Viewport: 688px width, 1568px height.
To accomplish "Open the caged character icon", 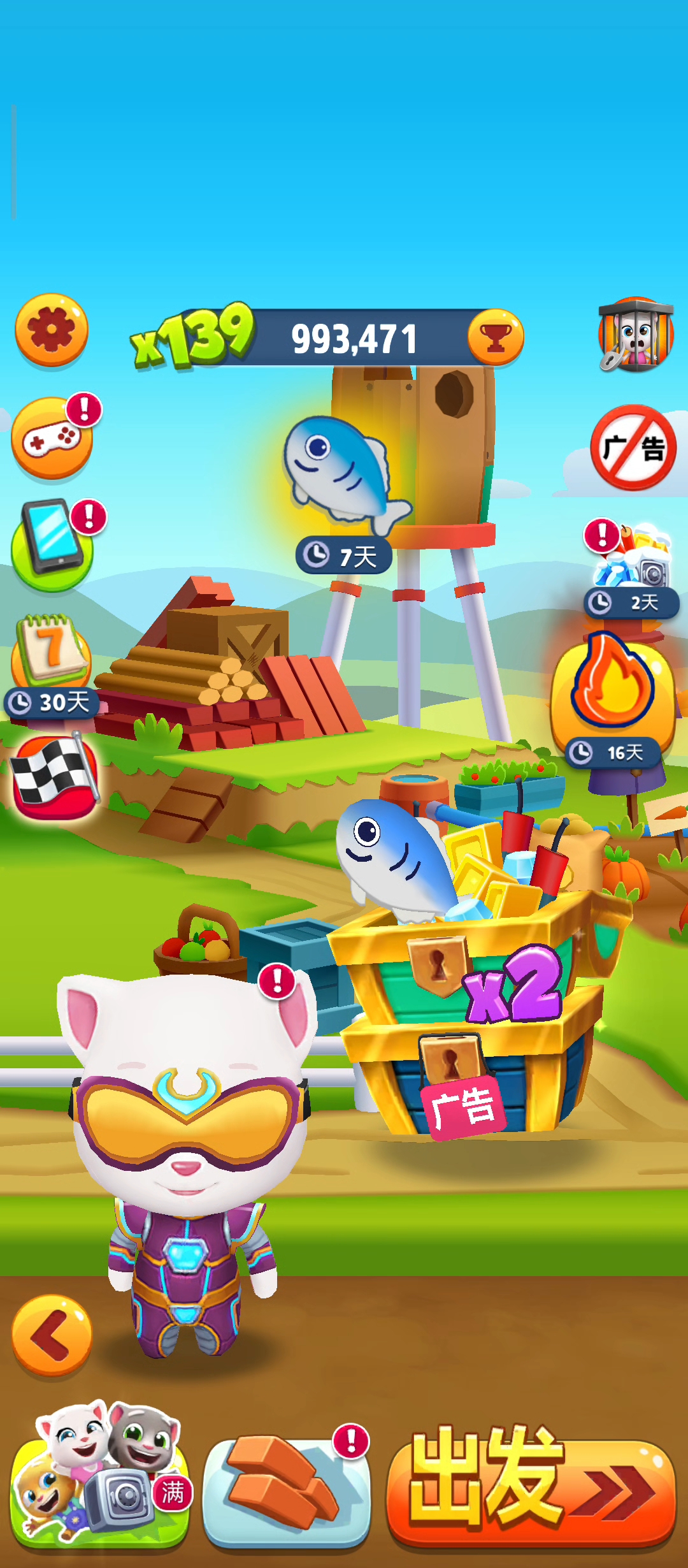I will [635, 335].
